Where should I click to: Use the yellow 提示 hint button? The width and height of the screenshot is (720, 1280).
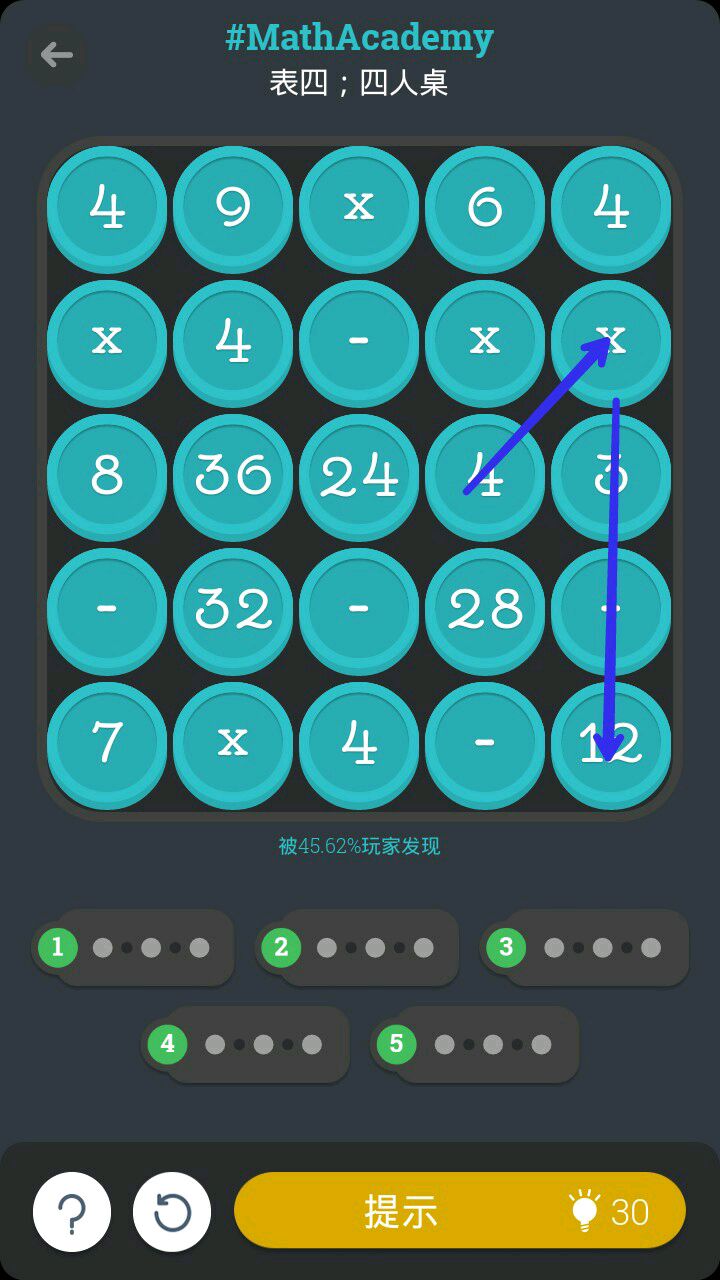460,1210
